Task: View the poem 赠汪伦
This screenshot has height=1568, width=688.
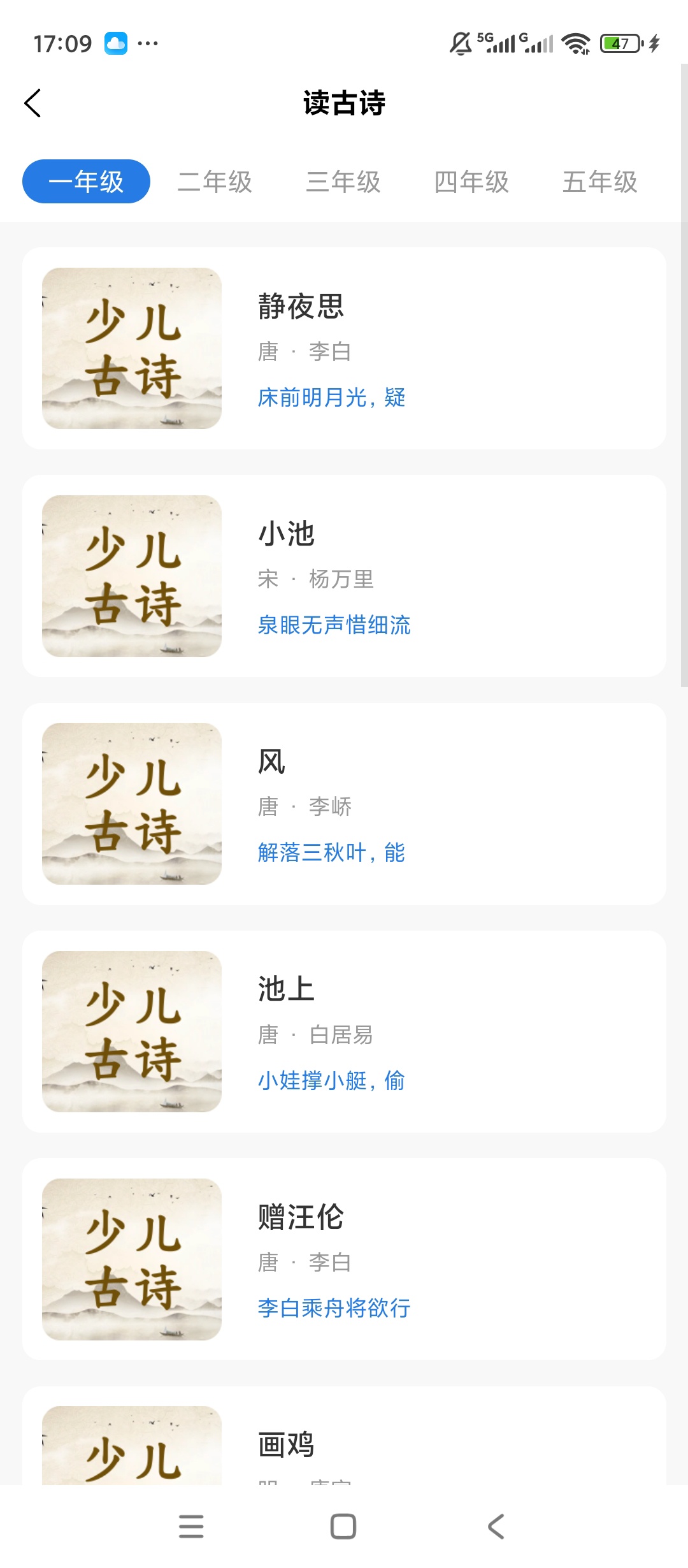Action: (344, 1259)
